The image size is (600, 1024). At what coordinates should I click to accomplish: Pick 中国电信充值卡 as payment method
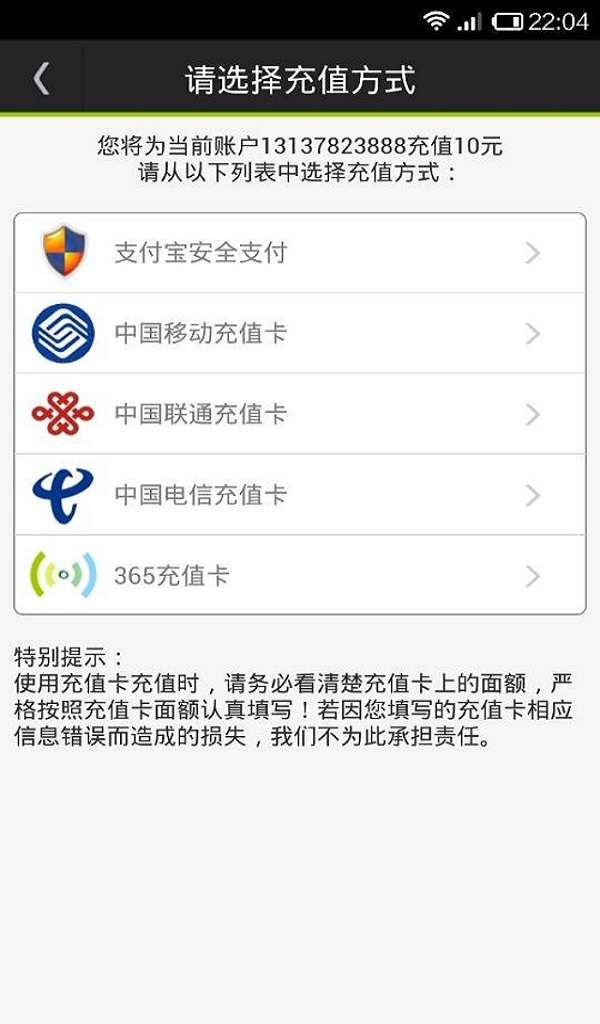(300, 495)
